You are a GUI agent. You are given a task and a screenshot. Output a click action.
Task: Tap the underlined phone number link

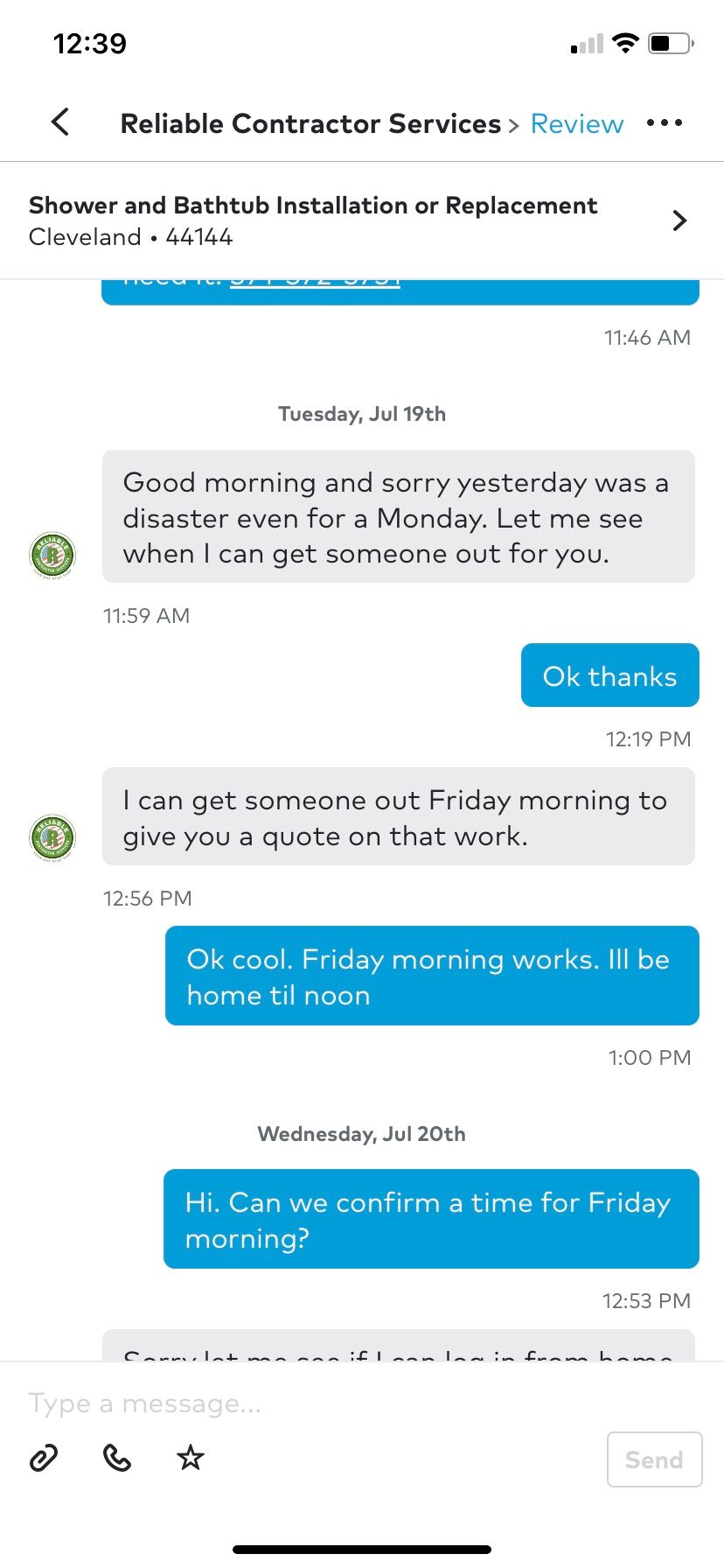pos(315,281)
